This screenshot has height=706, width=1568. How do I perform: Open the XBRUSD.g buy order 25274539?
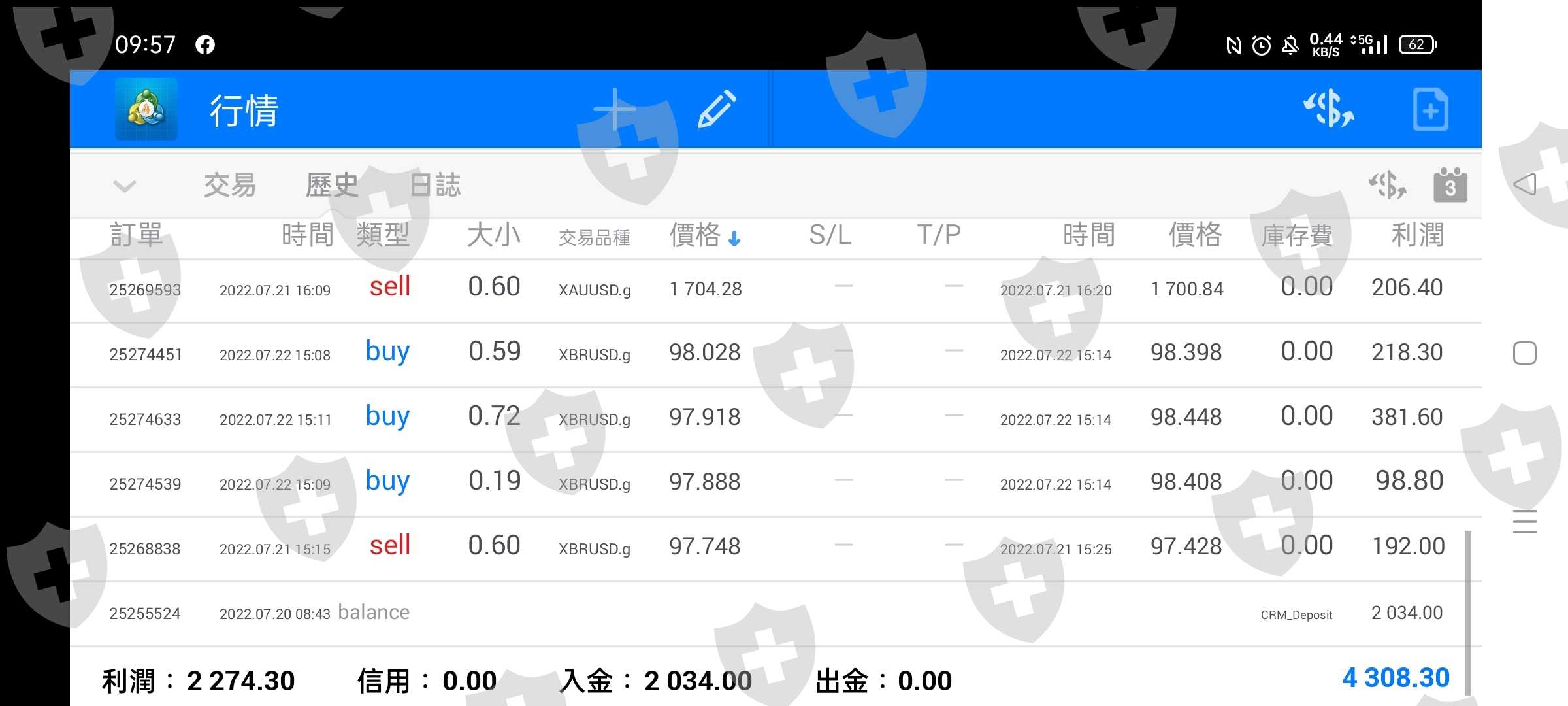(x=776, y=484)
